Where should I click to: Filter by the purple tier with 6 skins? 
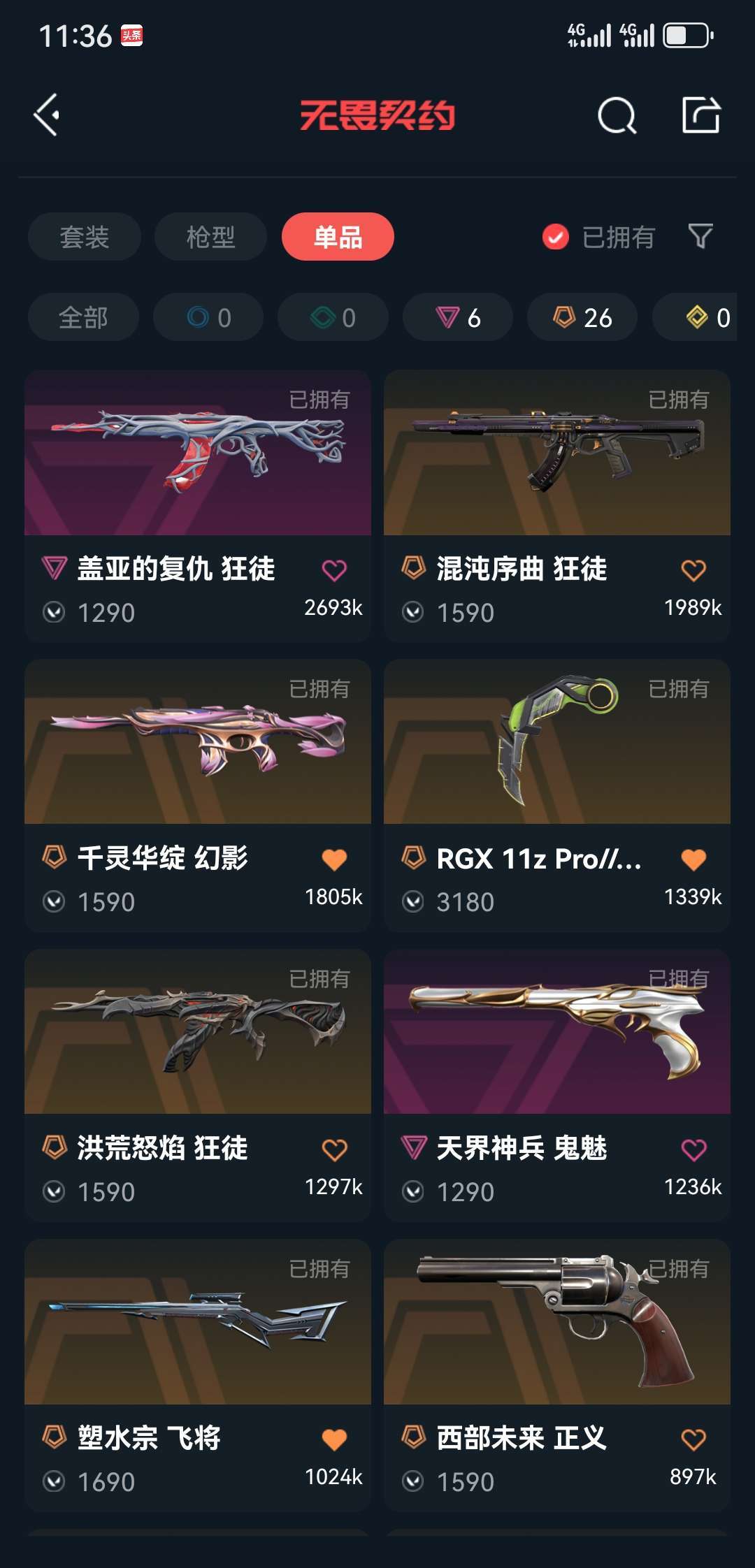coord(458,317)
